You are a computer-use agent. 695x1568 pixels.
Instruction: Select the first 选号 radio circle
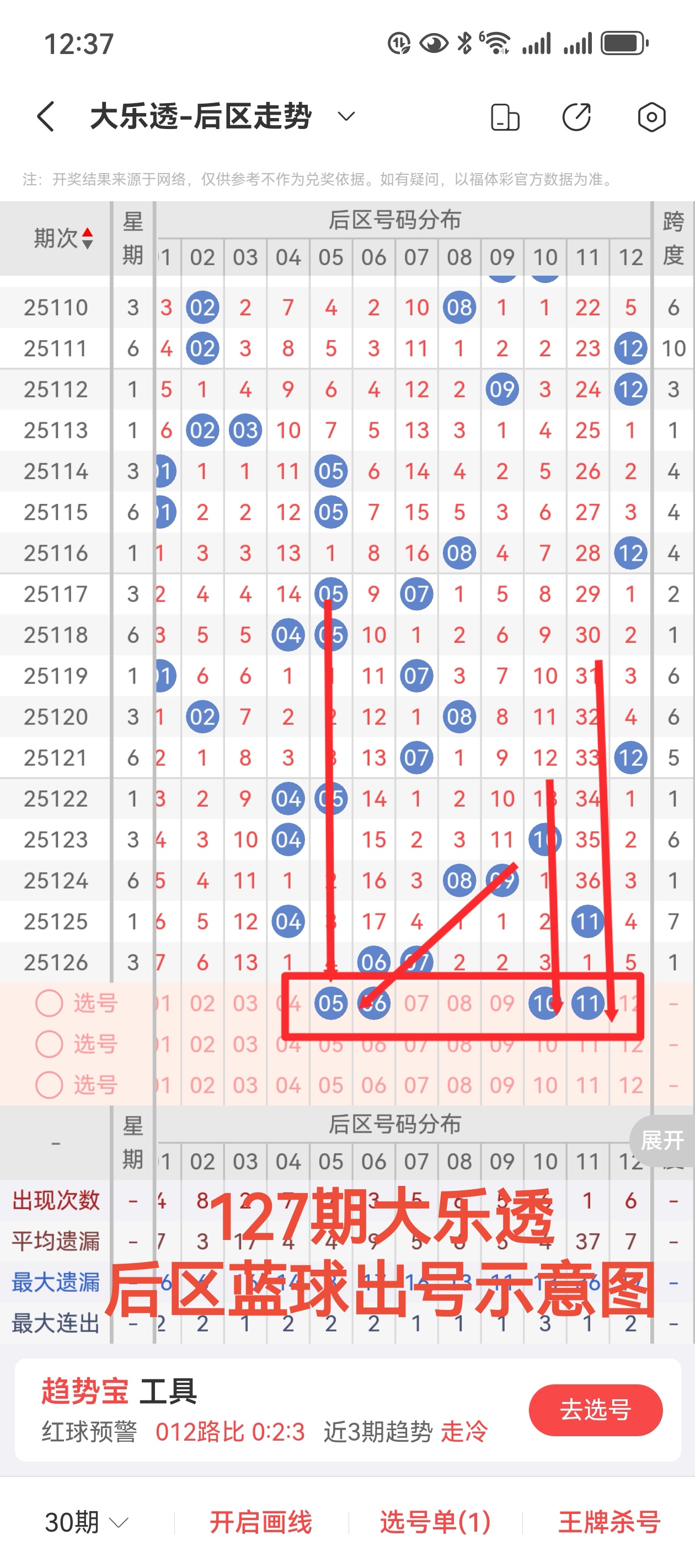coord(49,1003)
